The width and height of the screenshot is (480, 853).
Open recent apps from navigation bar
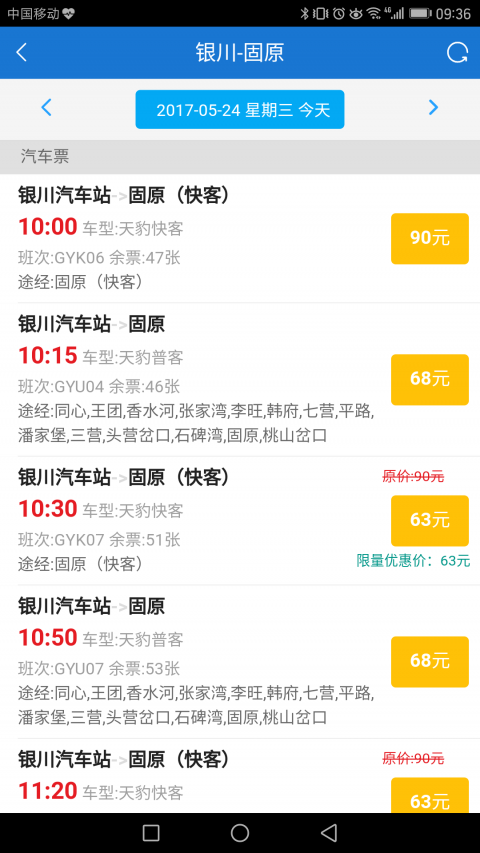[x=151, y=833]
